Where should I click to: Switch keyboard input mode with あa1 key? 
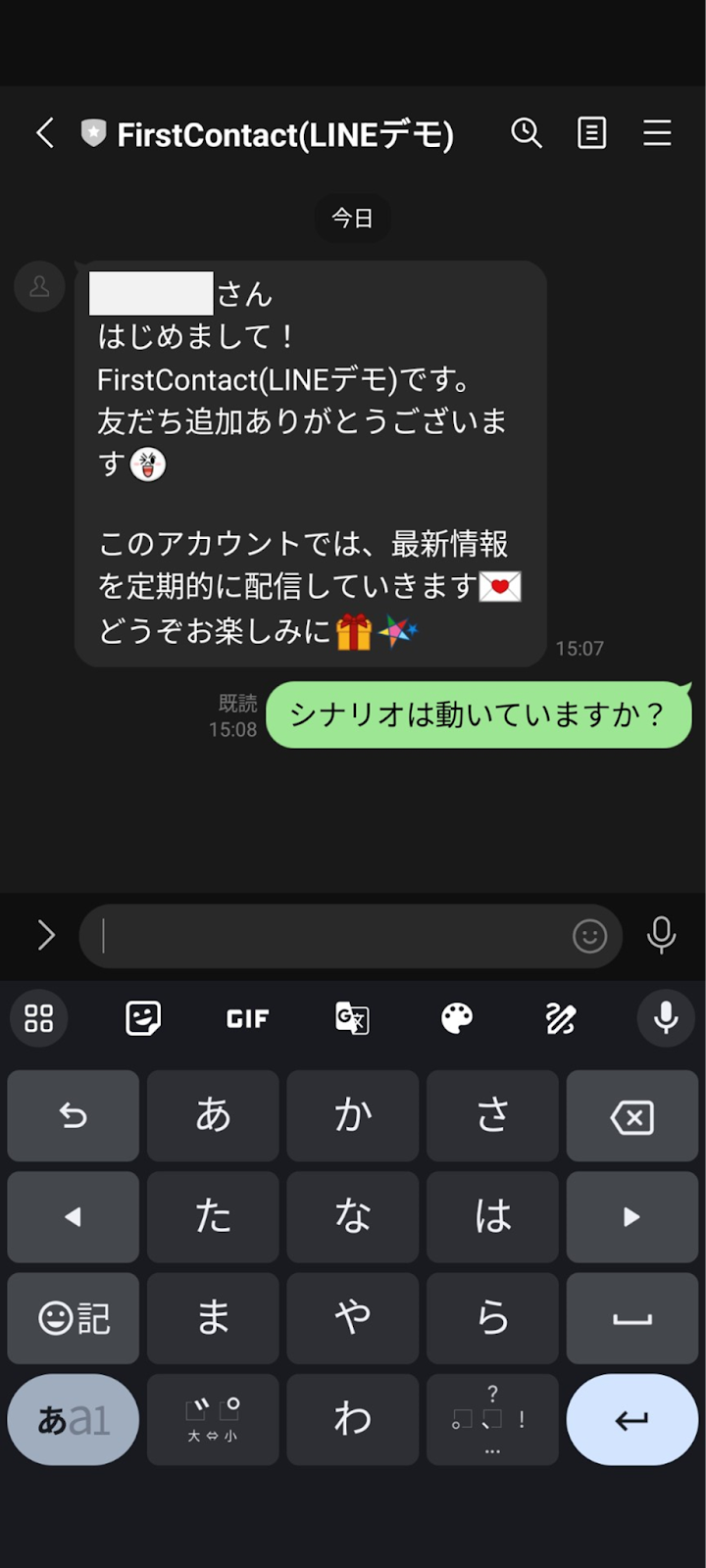(74, 1419)
